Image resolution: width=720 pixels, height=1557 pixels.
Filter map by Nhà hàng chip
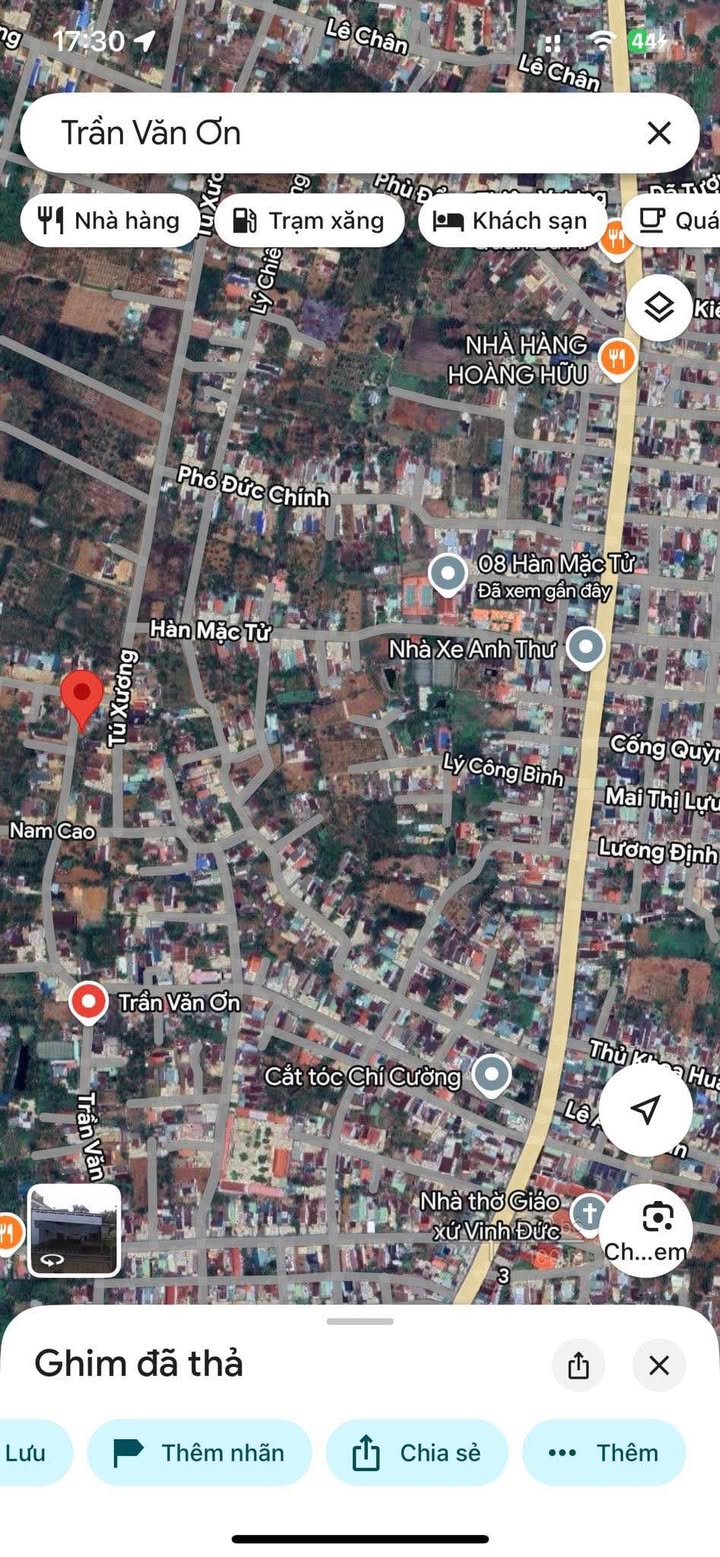pos(109,221)
